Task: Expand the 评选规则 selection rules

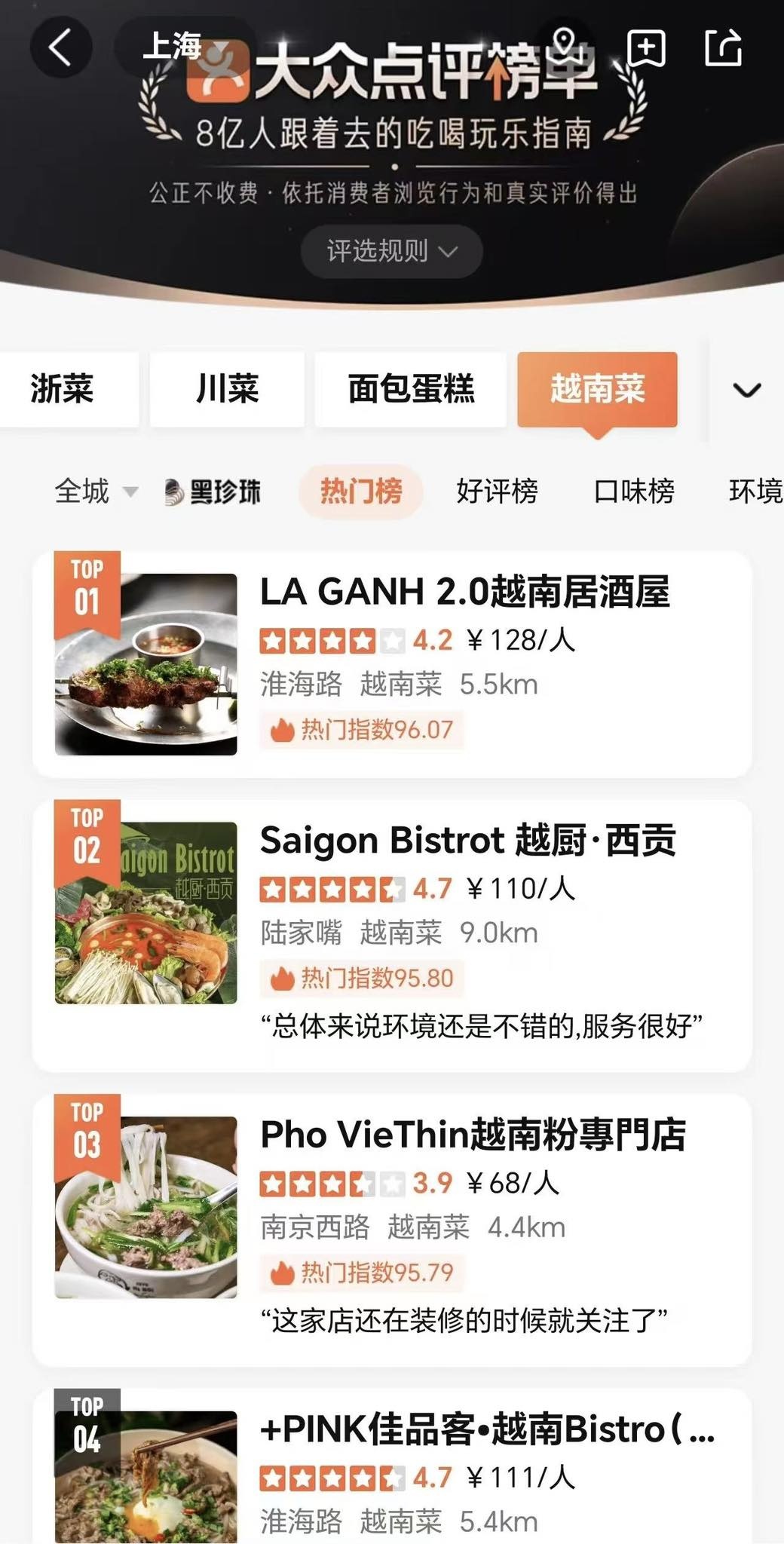Action: (392, 251)
